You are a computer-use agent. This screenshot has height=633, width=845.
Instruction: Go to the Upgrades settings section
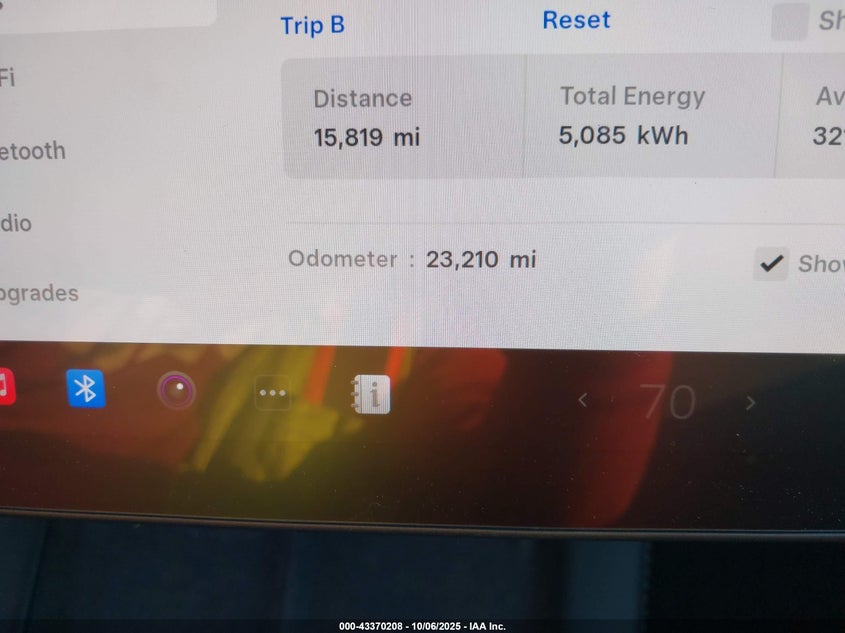pos(38,294)
